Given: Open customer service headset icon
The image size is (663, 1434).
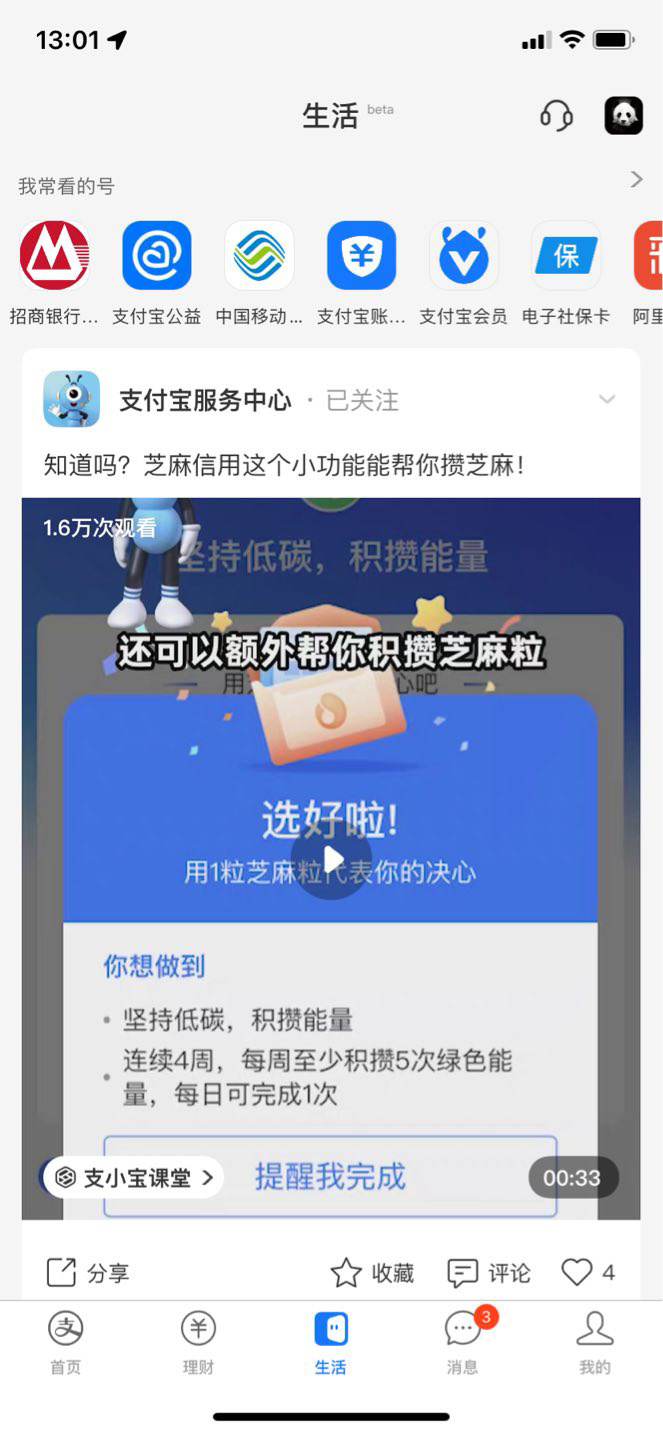Looking at the screenshot, I should pyautogui.click(x=557, y=116).
